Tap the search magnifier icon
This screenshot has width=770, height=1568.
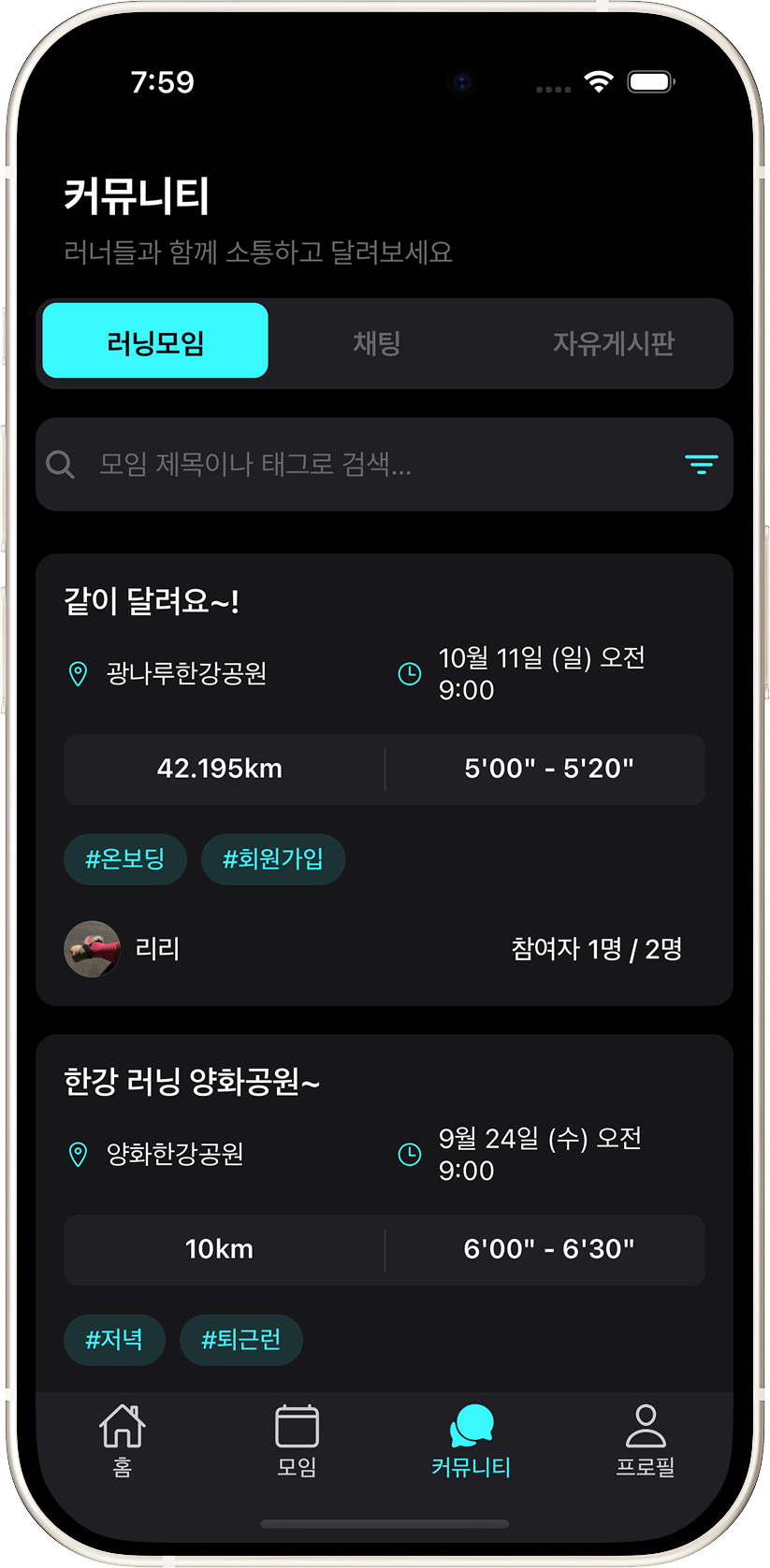coord(60,464)
